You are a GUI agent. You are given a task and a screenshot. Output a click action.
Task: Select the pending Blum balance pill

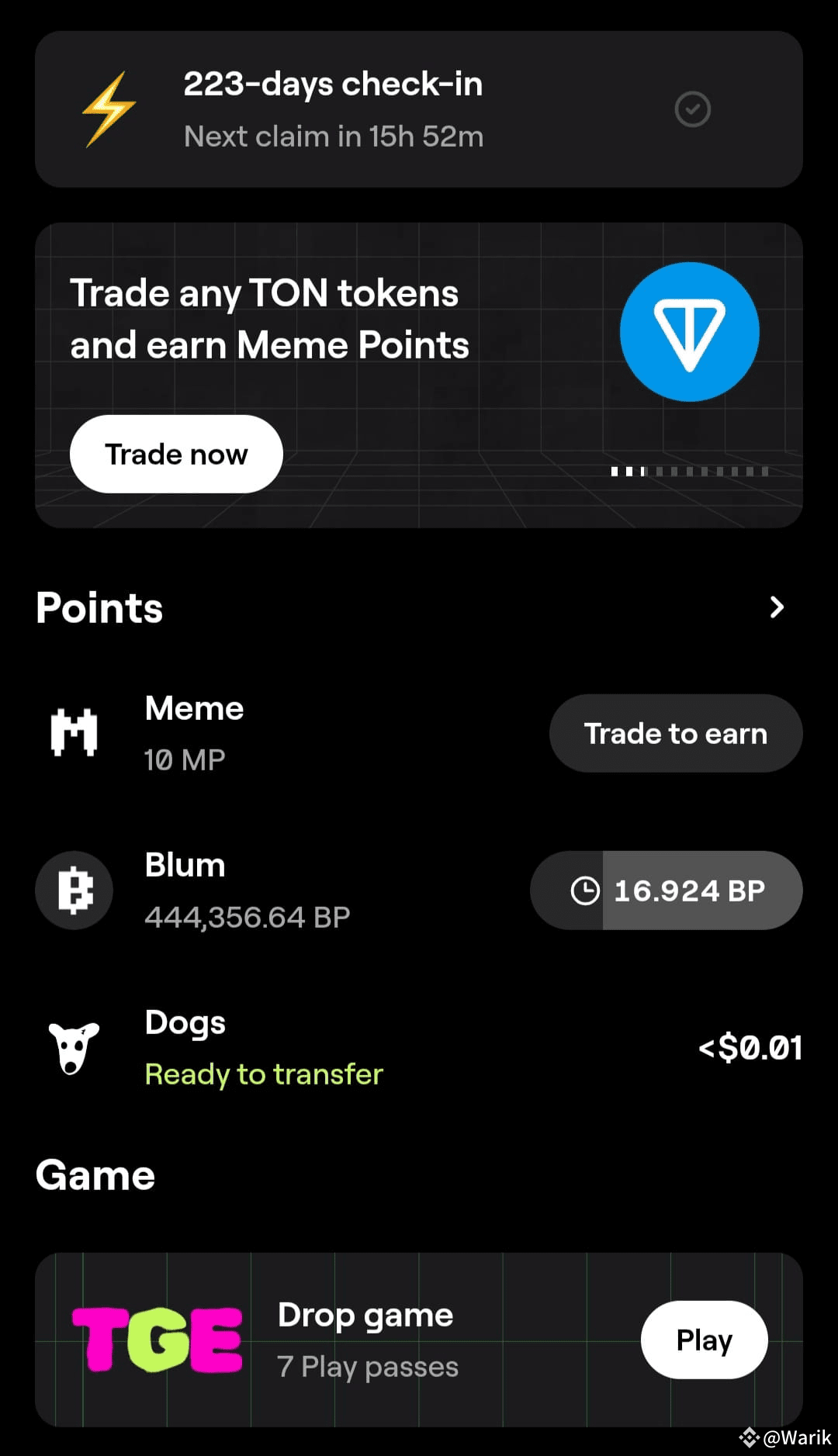coord(666,890)
